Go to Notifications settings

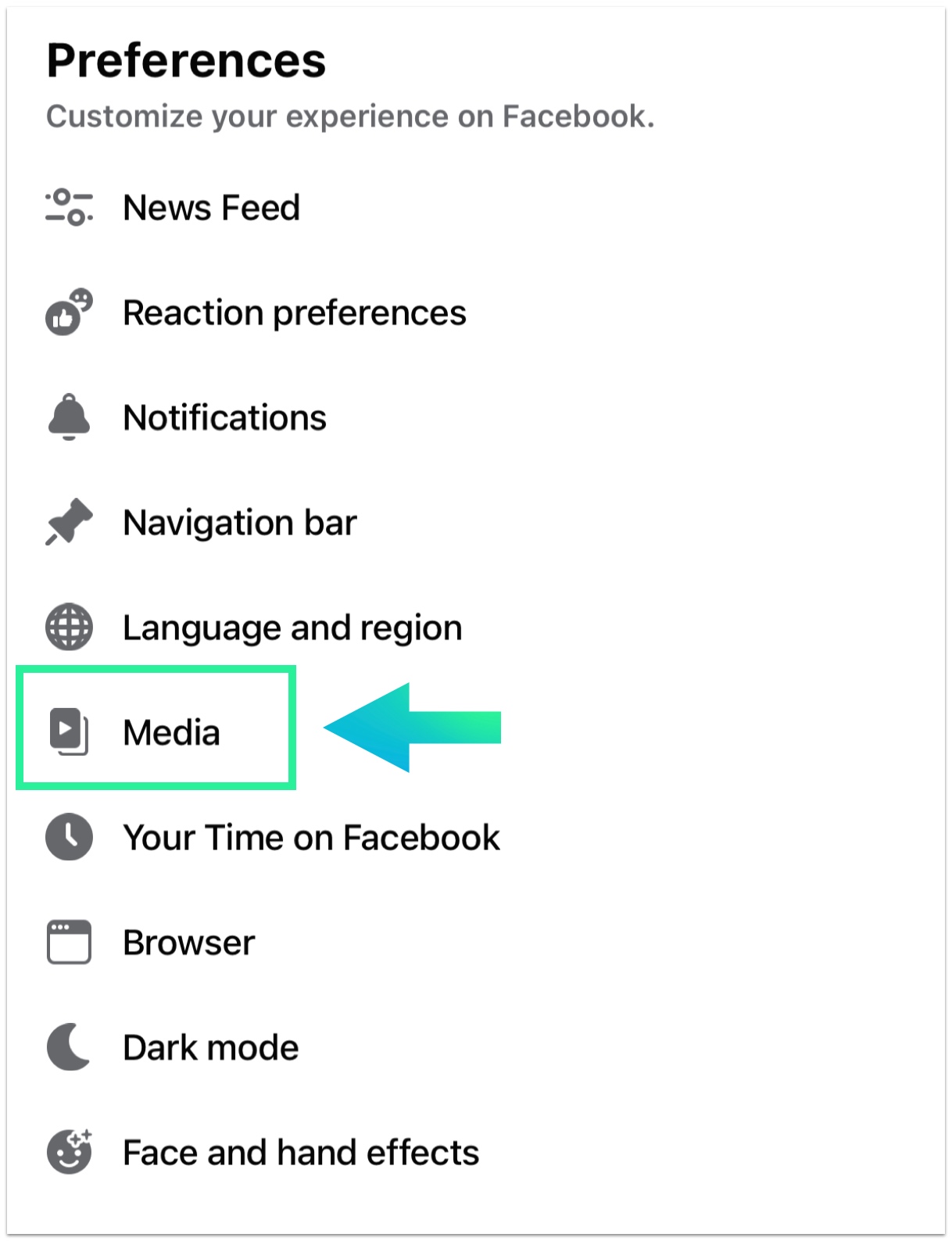(224, 417)
